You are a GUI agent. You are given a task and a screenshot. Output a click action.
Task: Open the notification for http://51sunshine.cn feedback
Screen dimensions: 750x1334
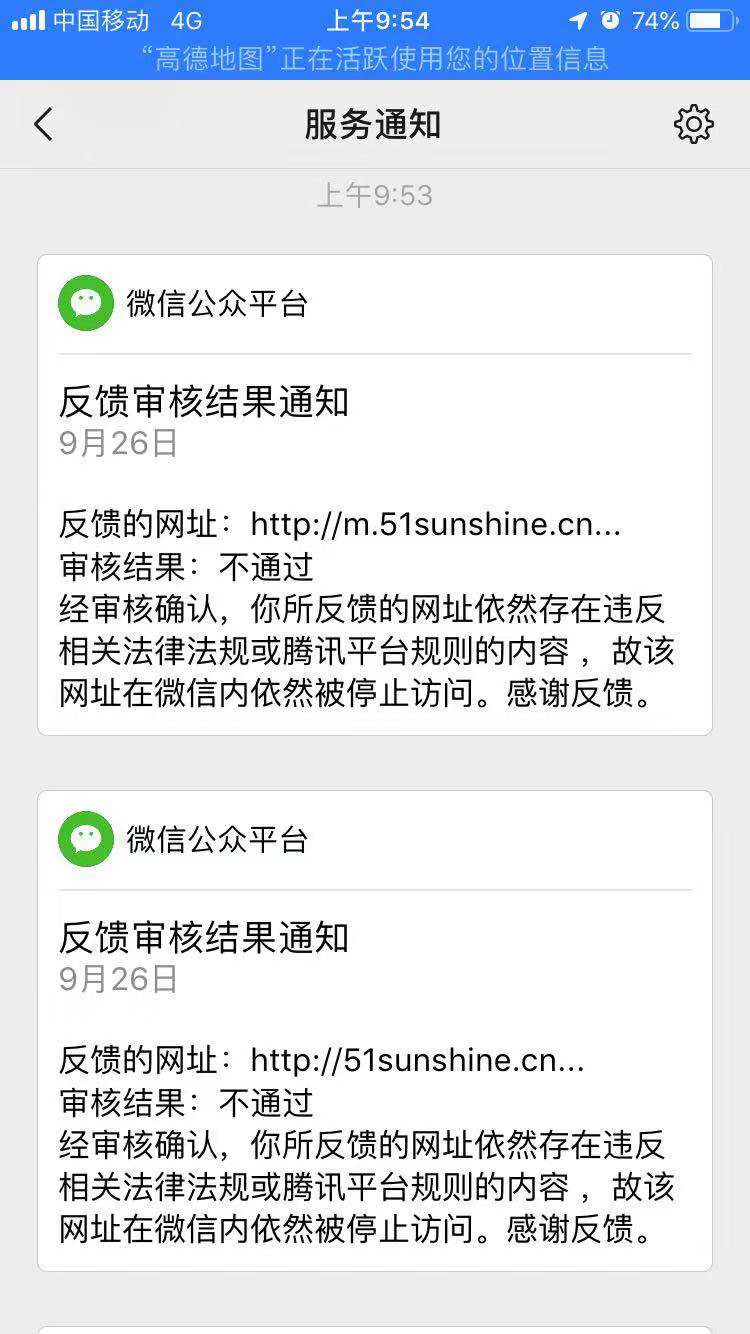coord(374,1031)
